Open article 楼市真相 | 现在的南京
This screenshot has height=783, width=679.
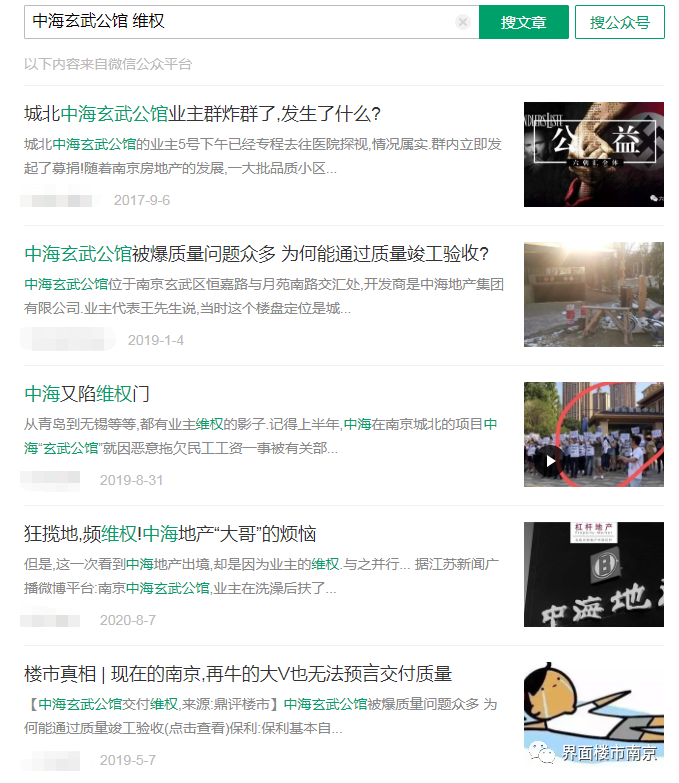coord(238,674)
